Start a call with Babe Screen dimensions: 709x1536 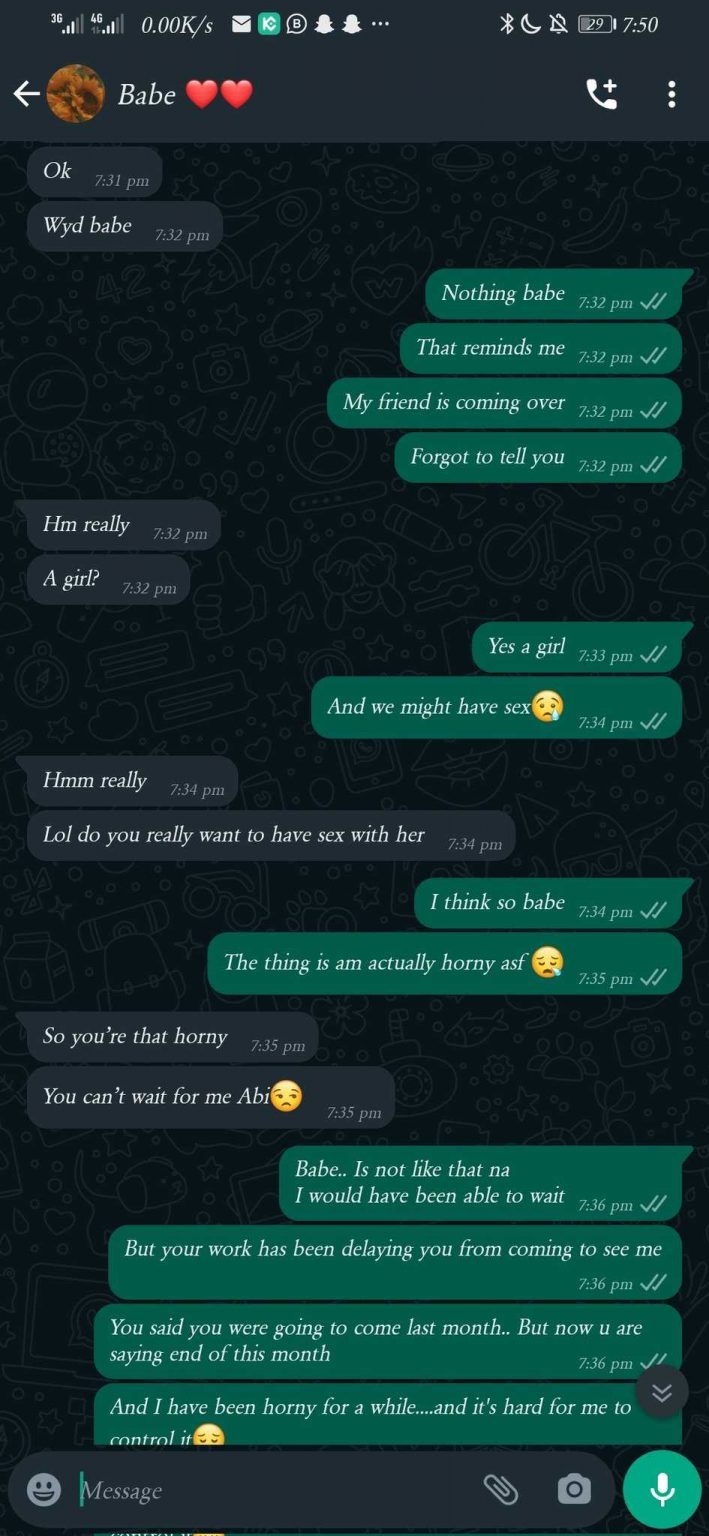[601, 94]
